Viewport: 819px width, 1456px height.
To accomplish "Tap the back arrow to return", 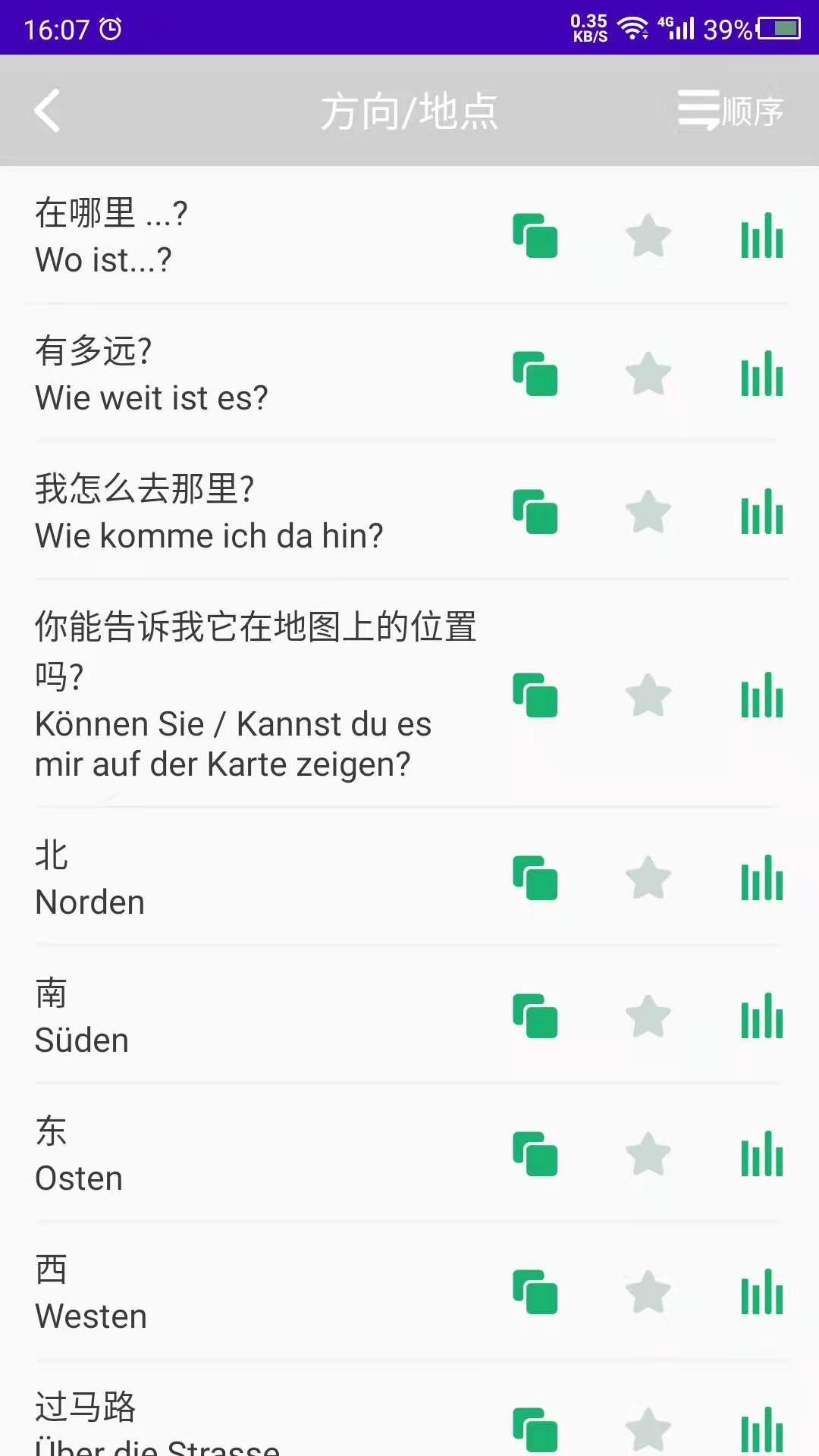I will (48, 110).
